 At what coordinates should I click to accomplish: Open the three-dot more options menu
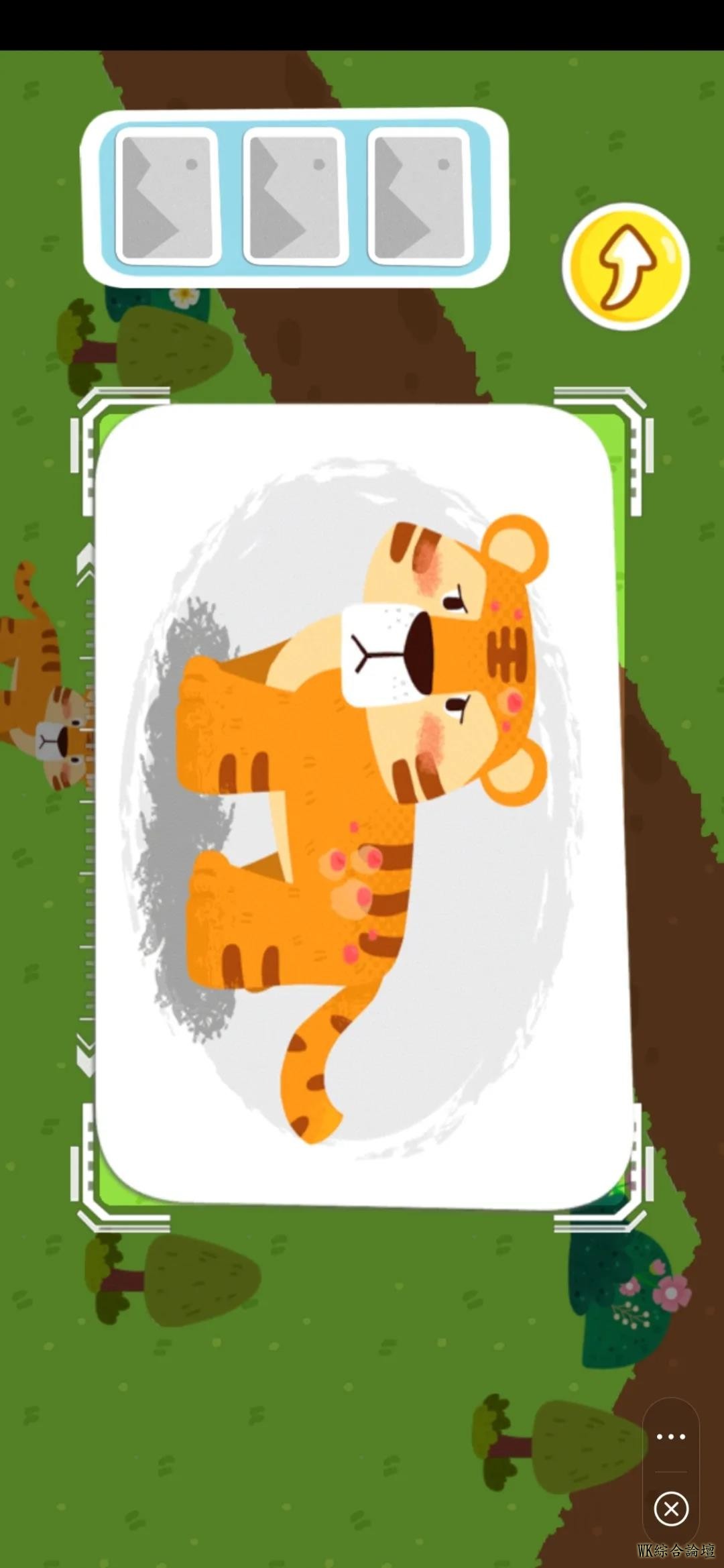(x=670, y=1437)
